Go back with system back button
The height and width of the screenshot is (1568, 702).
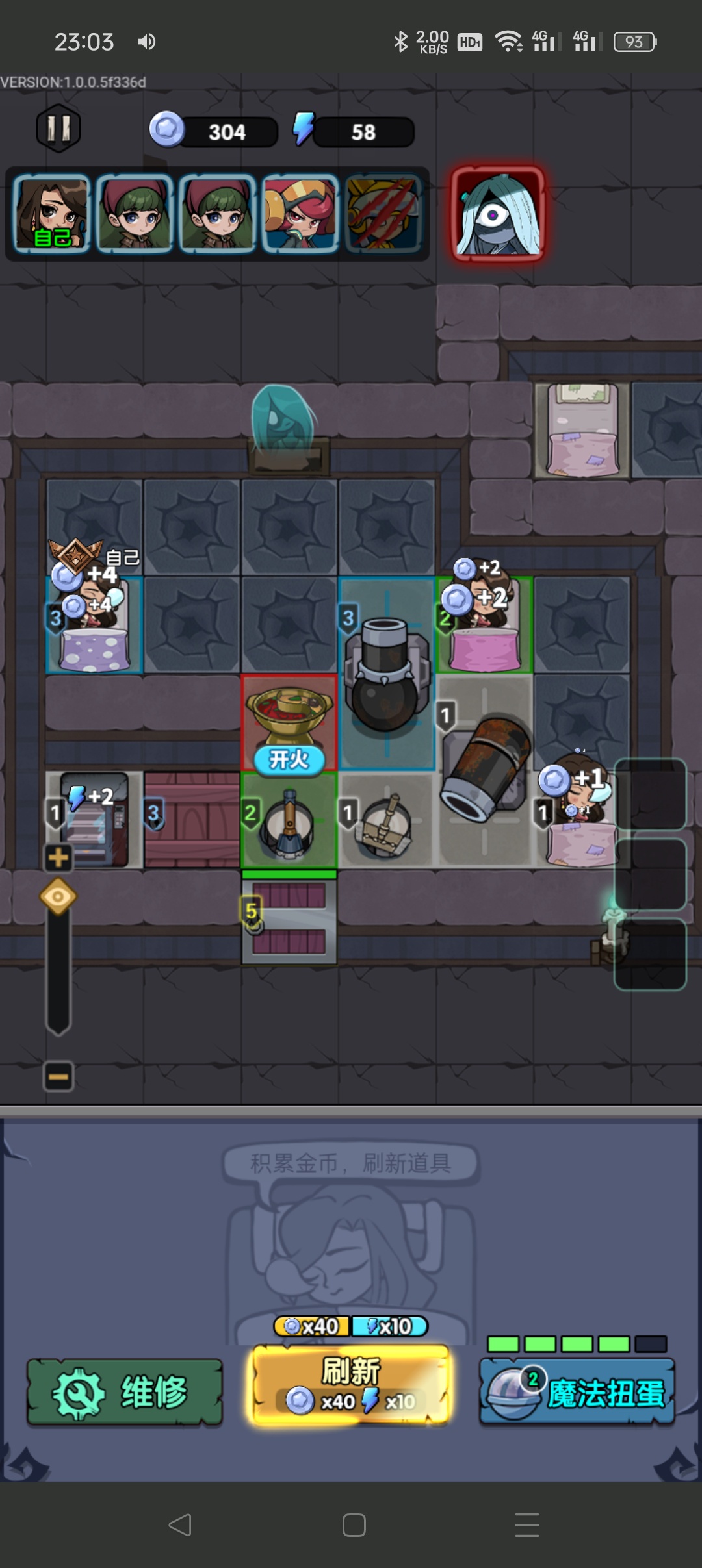click(x=180, y=1524)
